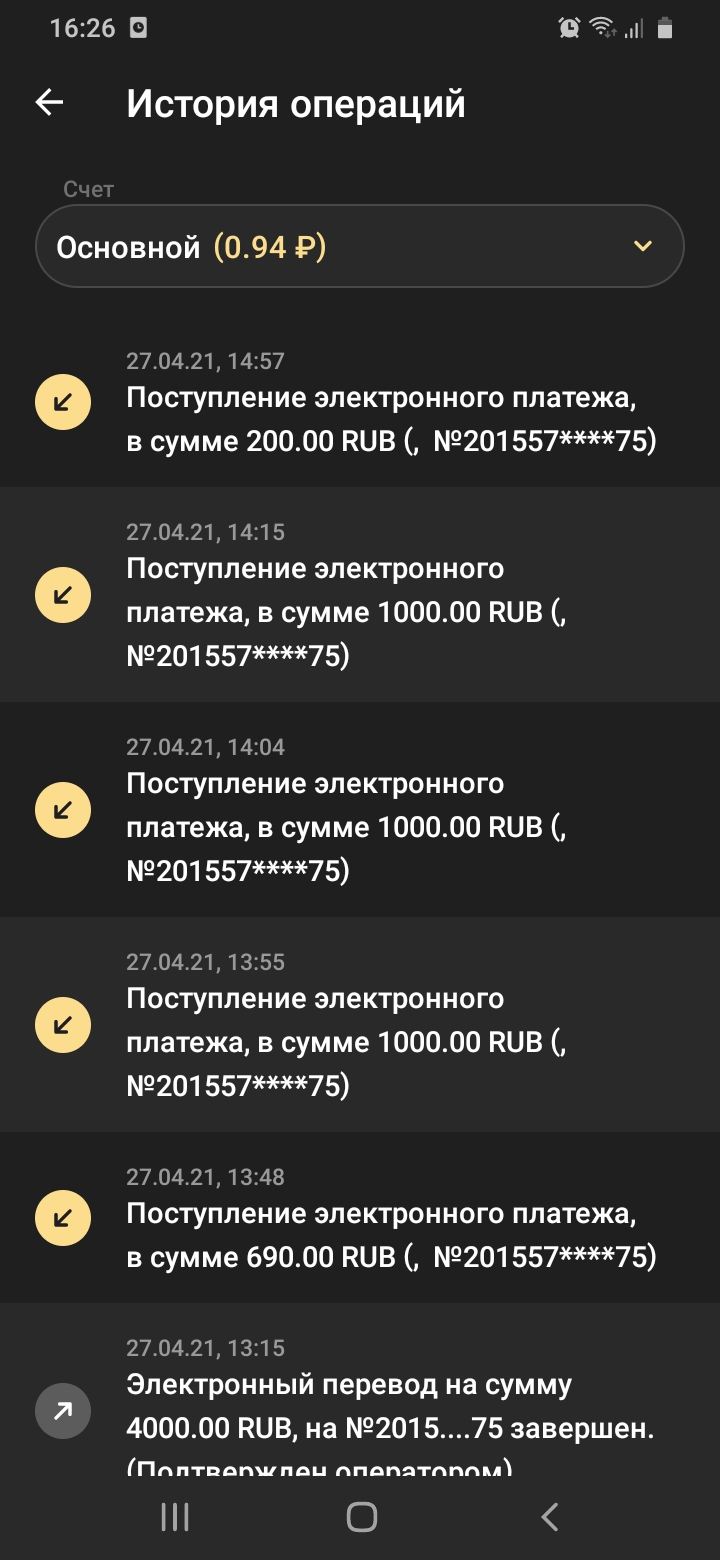Open the 690.00 RUB payment at 13:48
This screenshot has width=720, height=1560.
pos(390,1217)
